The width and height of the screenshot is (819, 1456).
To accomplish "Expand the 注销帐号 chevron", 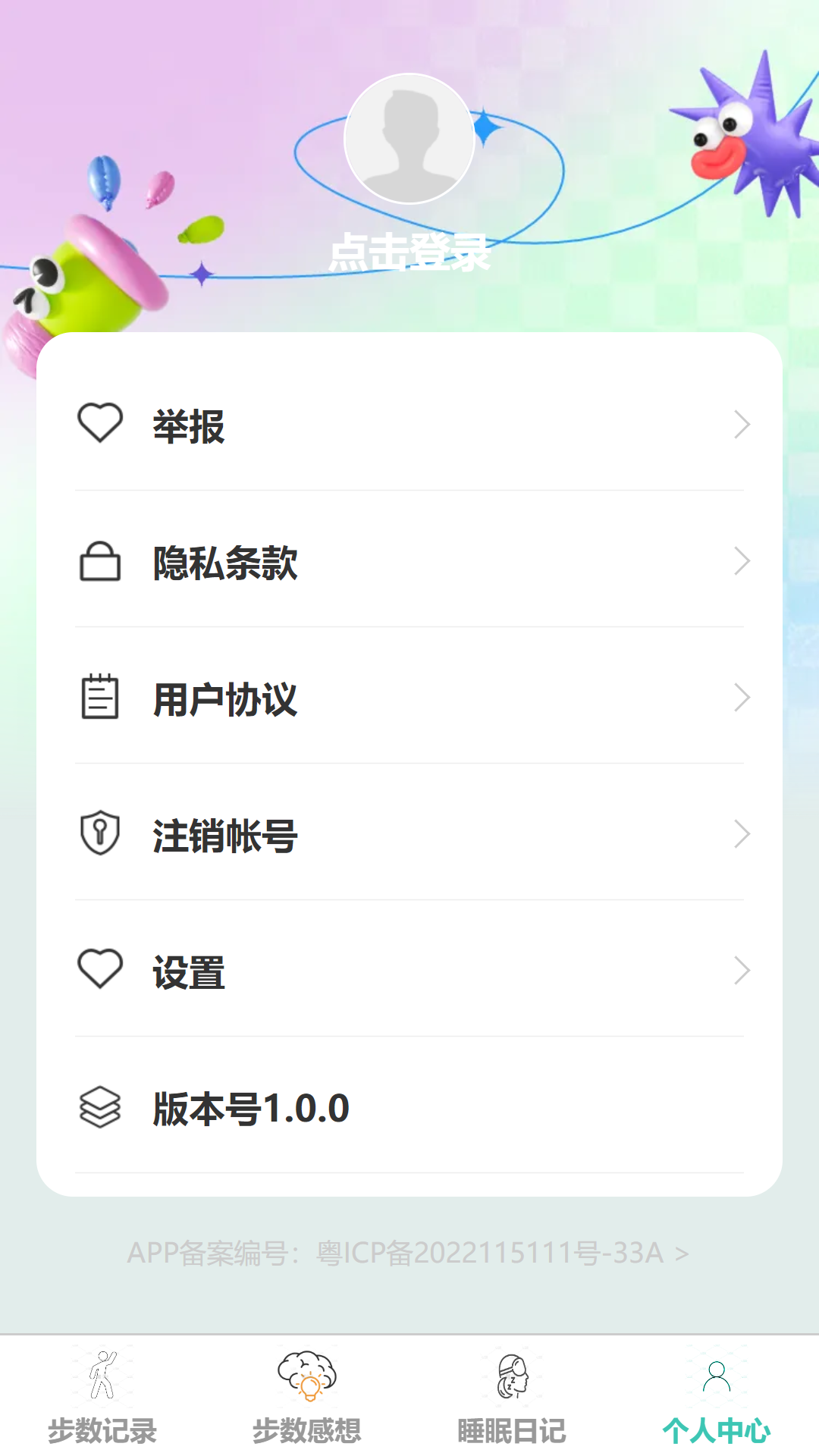I will pyautogui.click(x=741, y=834).
